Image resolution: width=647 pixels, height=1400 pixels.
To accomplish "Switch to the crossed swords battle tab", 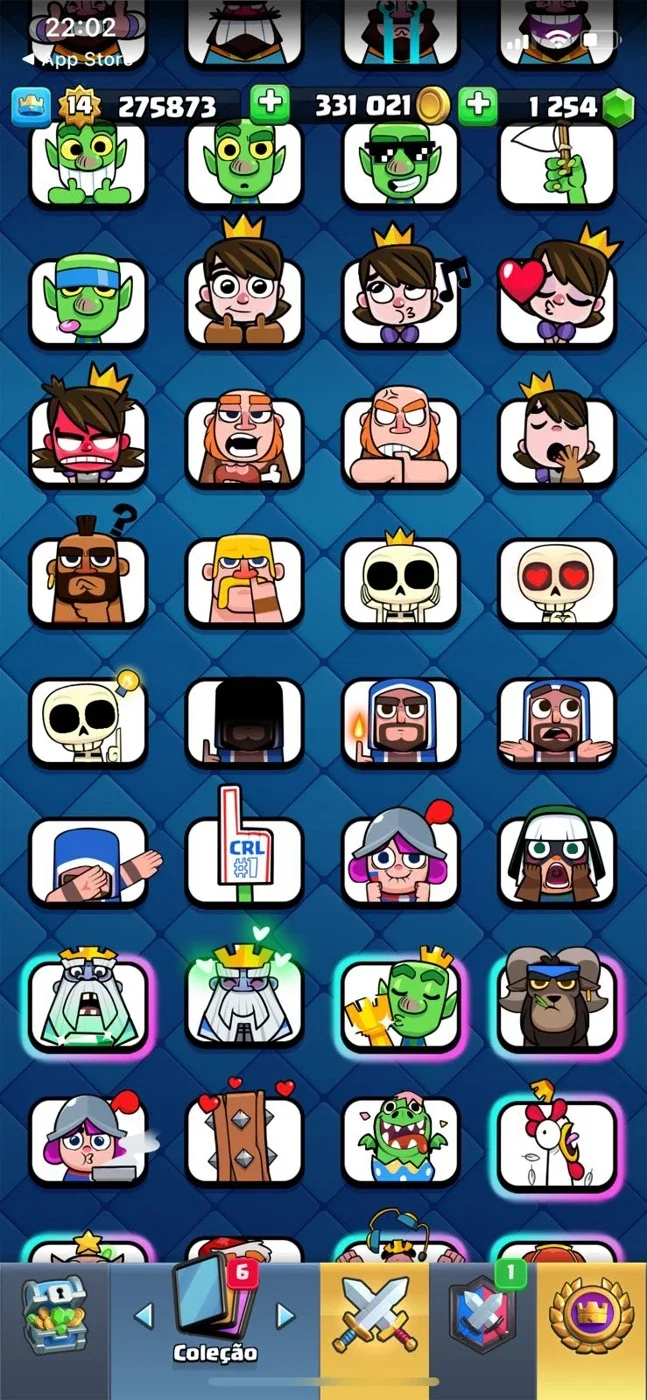I will point(375,1314).
